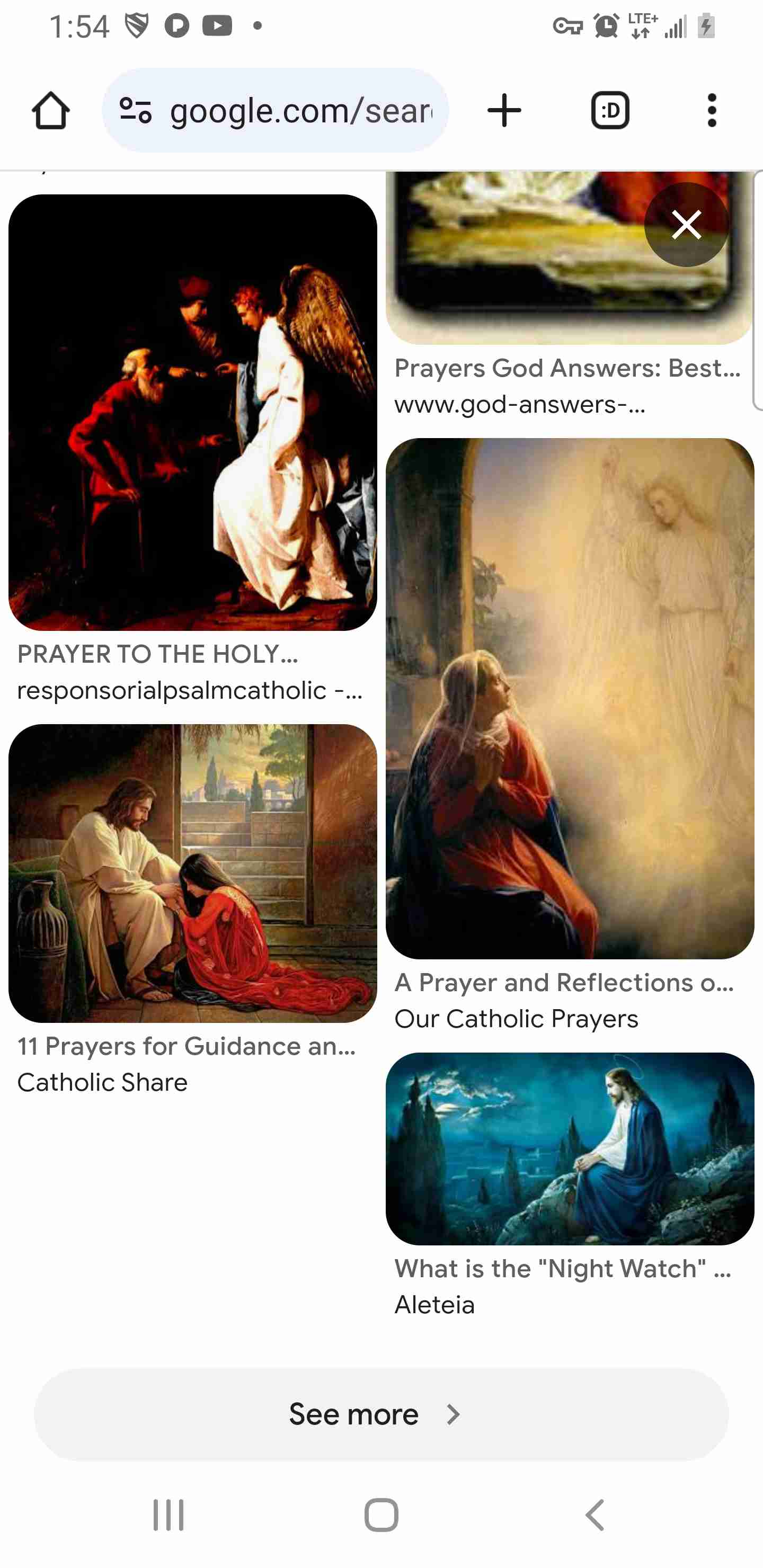Open the Aleteia Night Watch image result

pyautogui.click(x=570, y=1149)
